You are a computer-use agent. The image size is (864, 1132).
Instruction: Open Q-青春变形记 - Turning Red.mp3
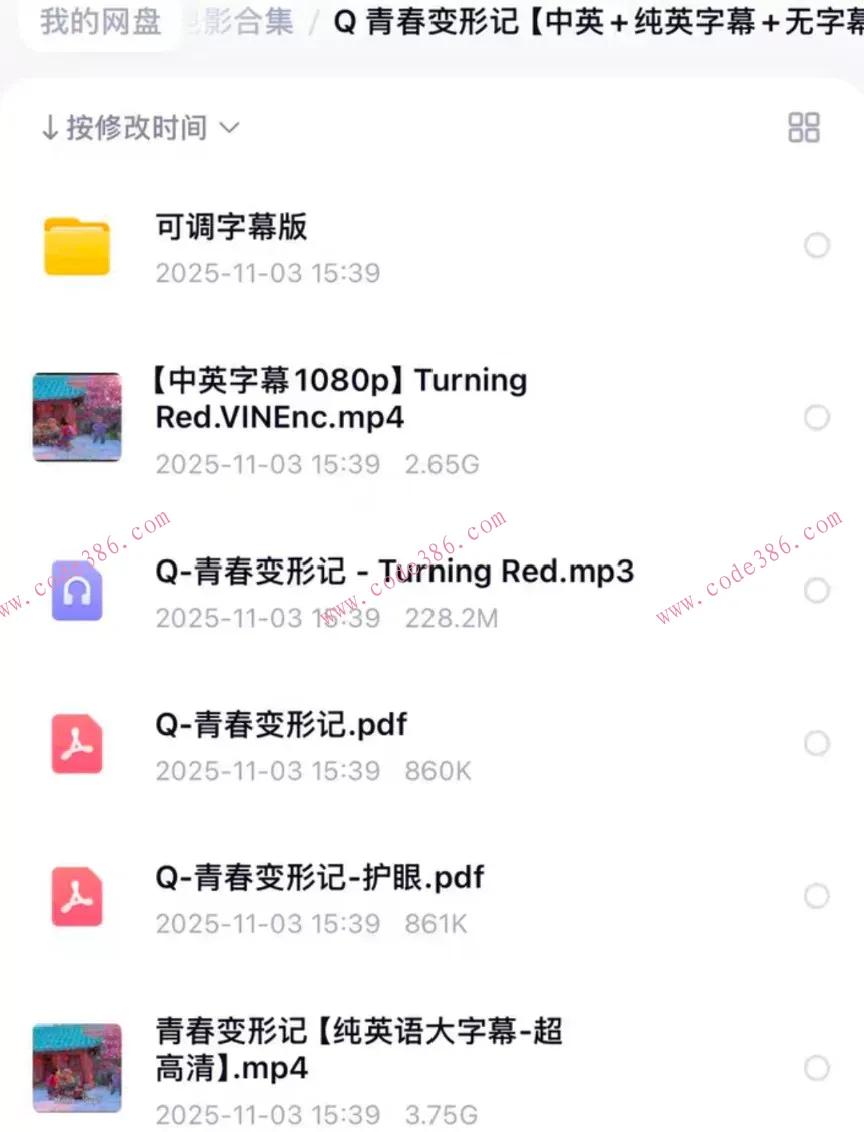390,571
